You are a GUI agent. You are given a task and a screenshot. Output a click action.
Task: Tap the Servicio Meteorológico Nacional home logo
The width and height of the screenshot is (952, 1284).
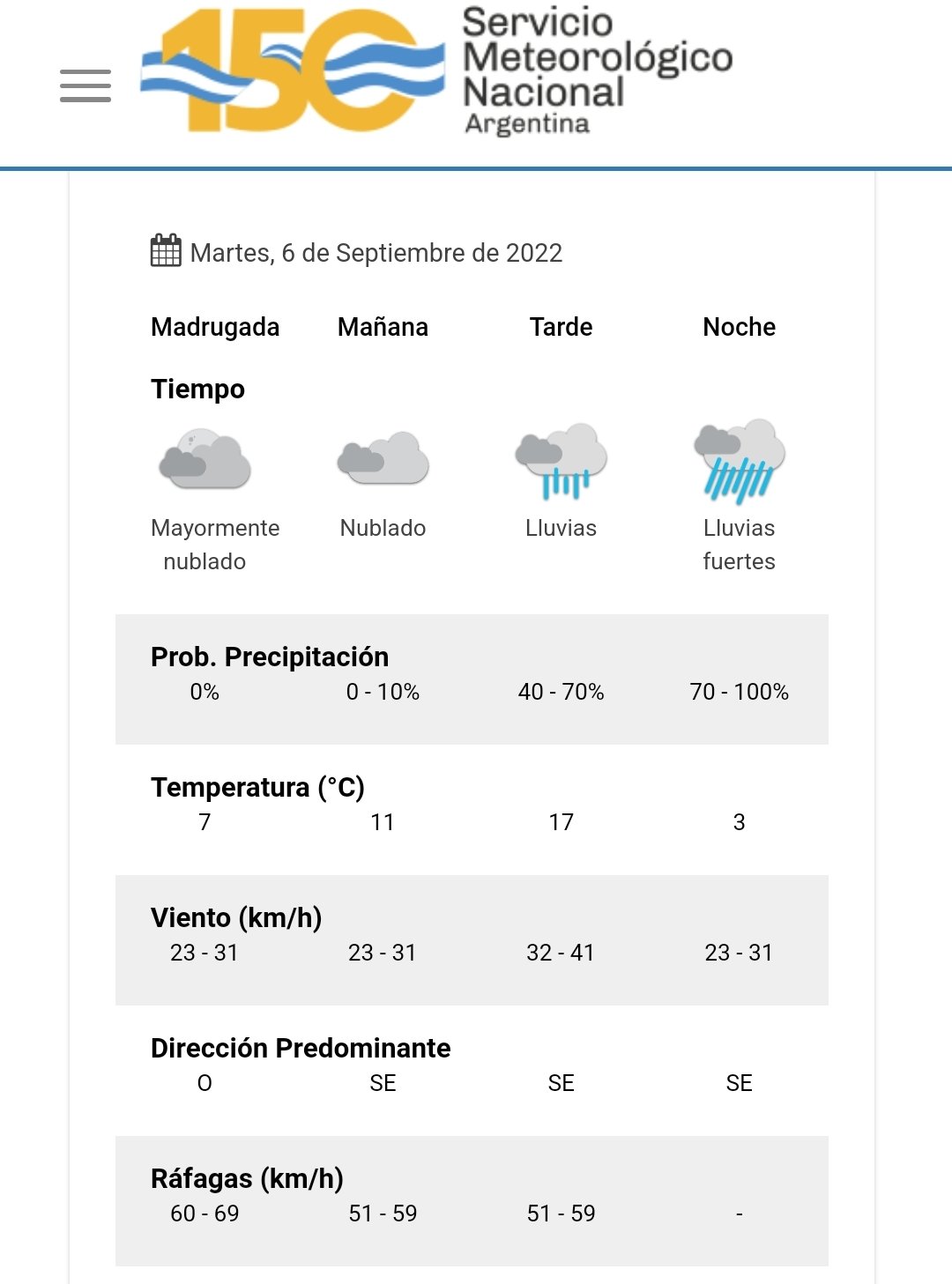click(436, 71)
